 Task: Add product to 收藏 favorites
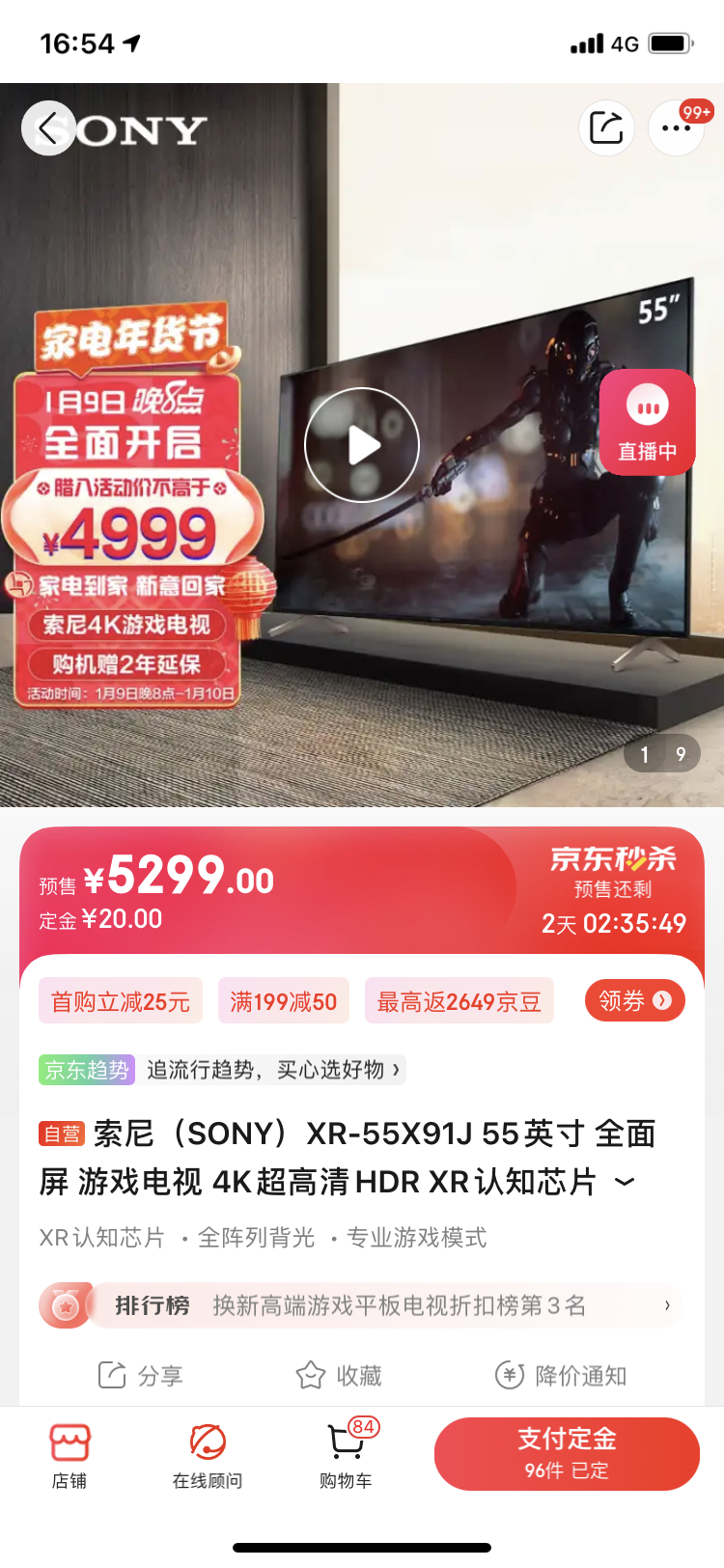339,1375
